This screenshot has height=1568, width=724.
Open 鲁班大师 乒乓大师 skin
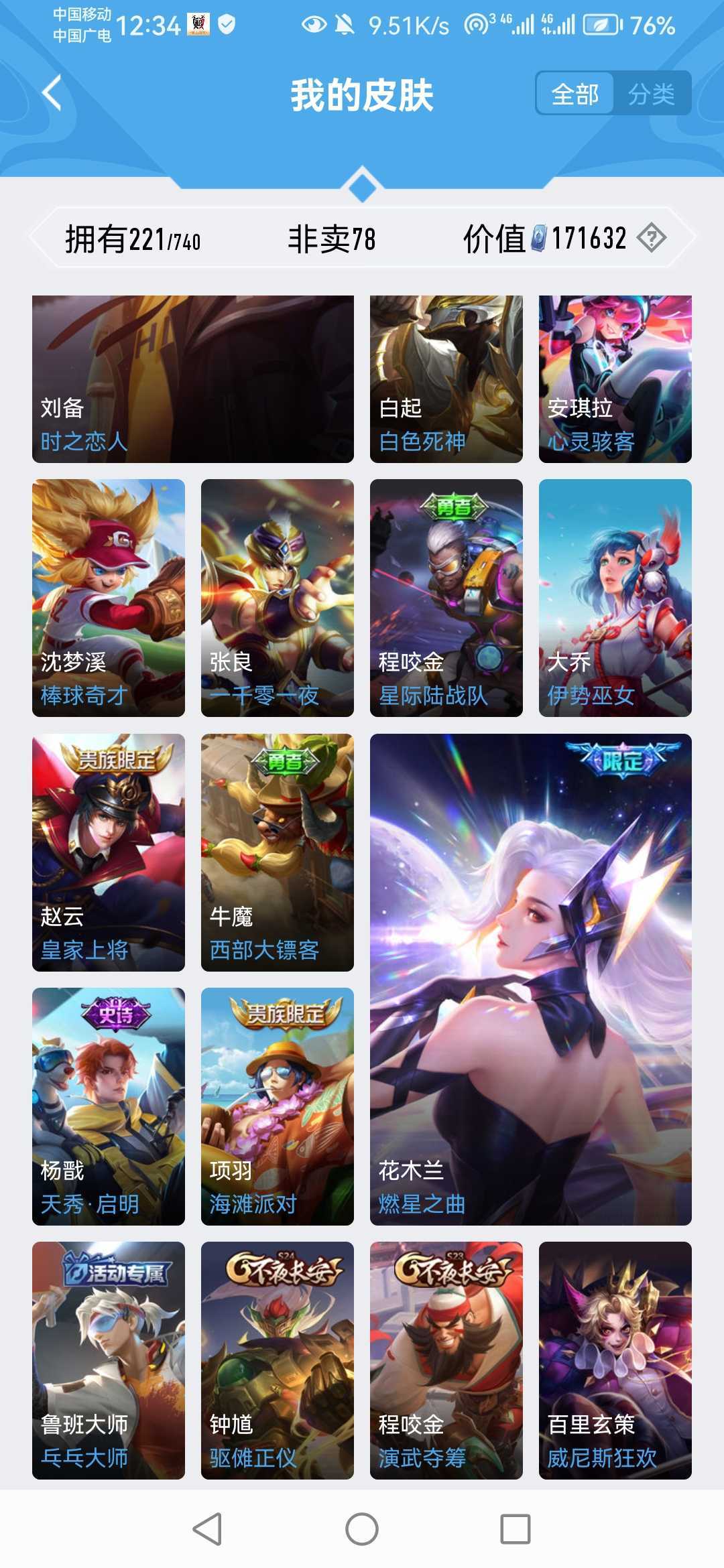click(x=109, y=1360)
